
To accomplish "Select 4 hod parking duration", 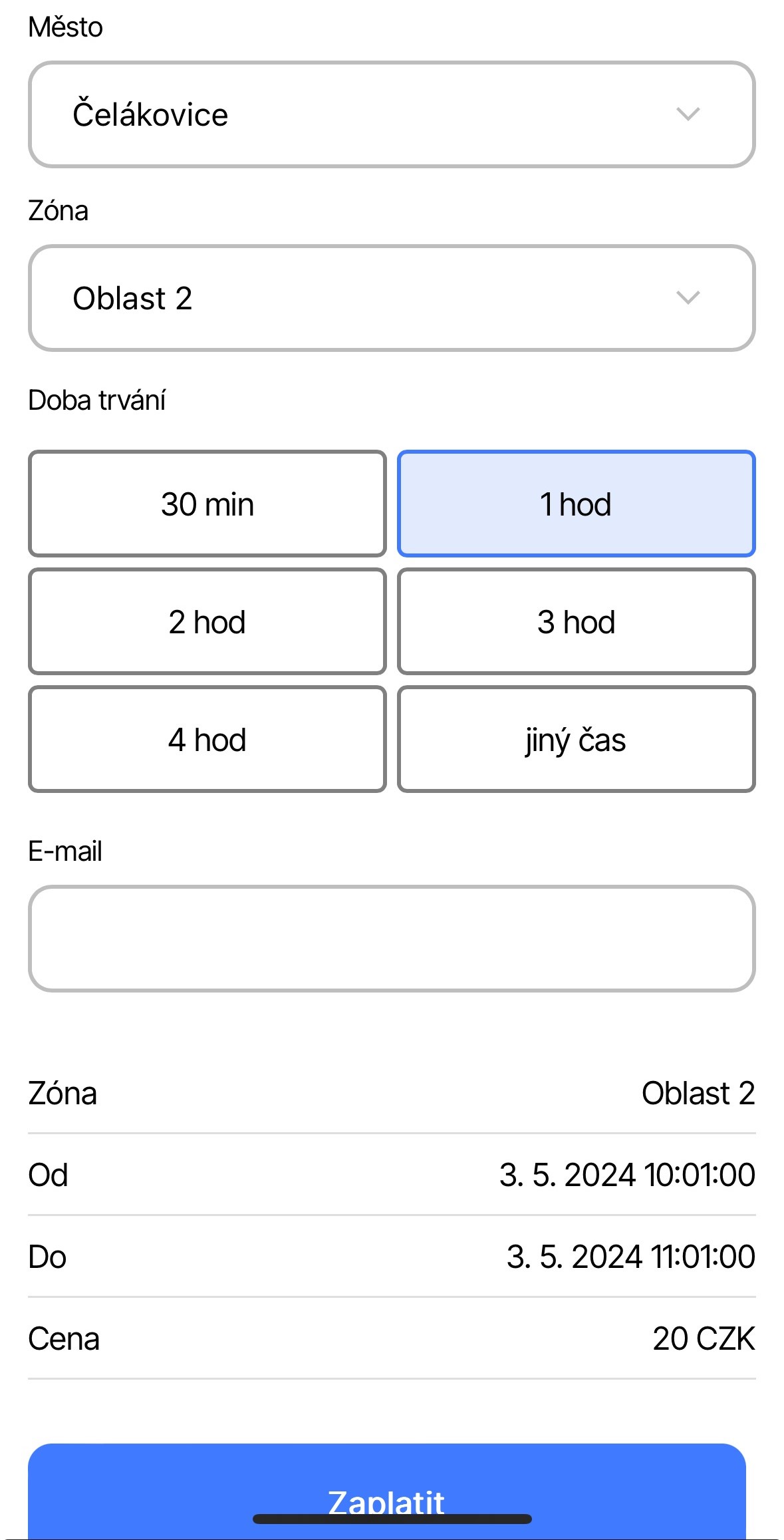I will click(x=207, y=739).
